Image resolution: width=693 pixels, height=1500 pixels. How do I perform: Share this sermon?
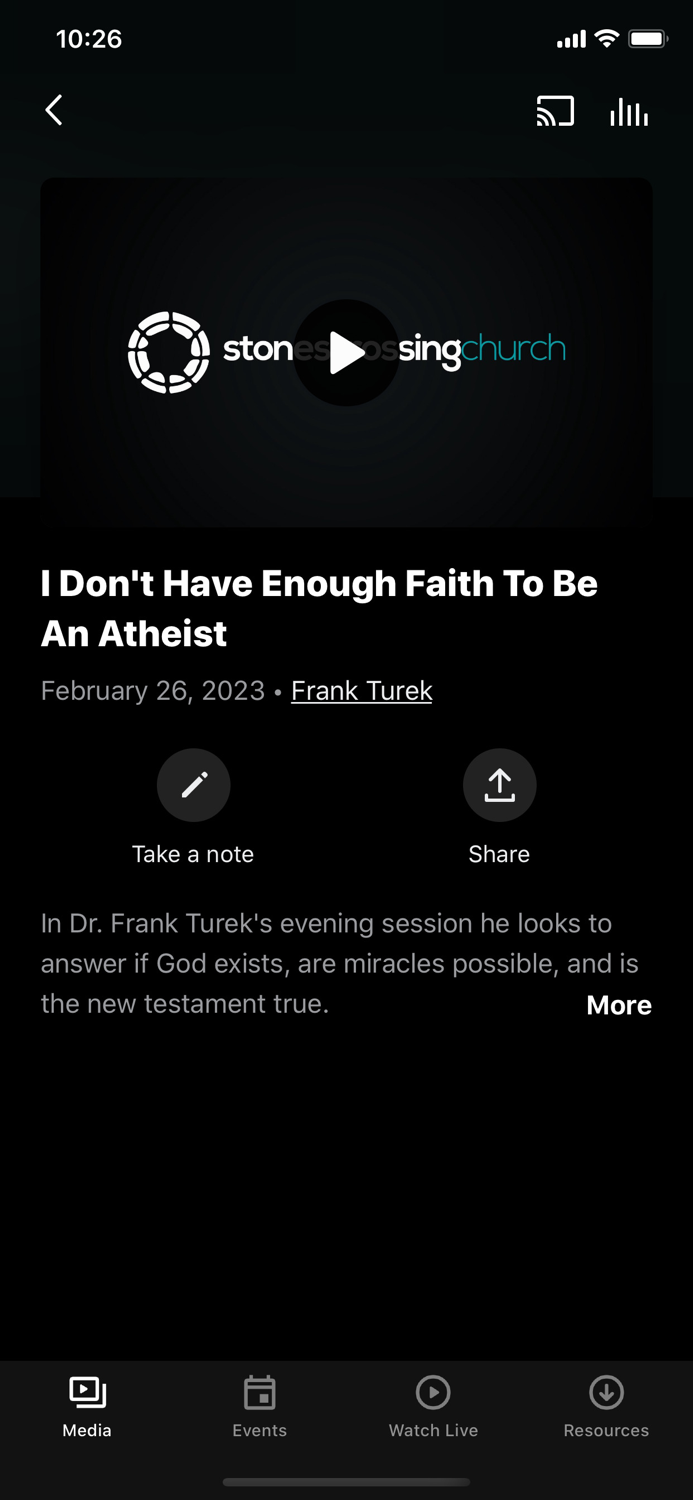click(499, 808)
